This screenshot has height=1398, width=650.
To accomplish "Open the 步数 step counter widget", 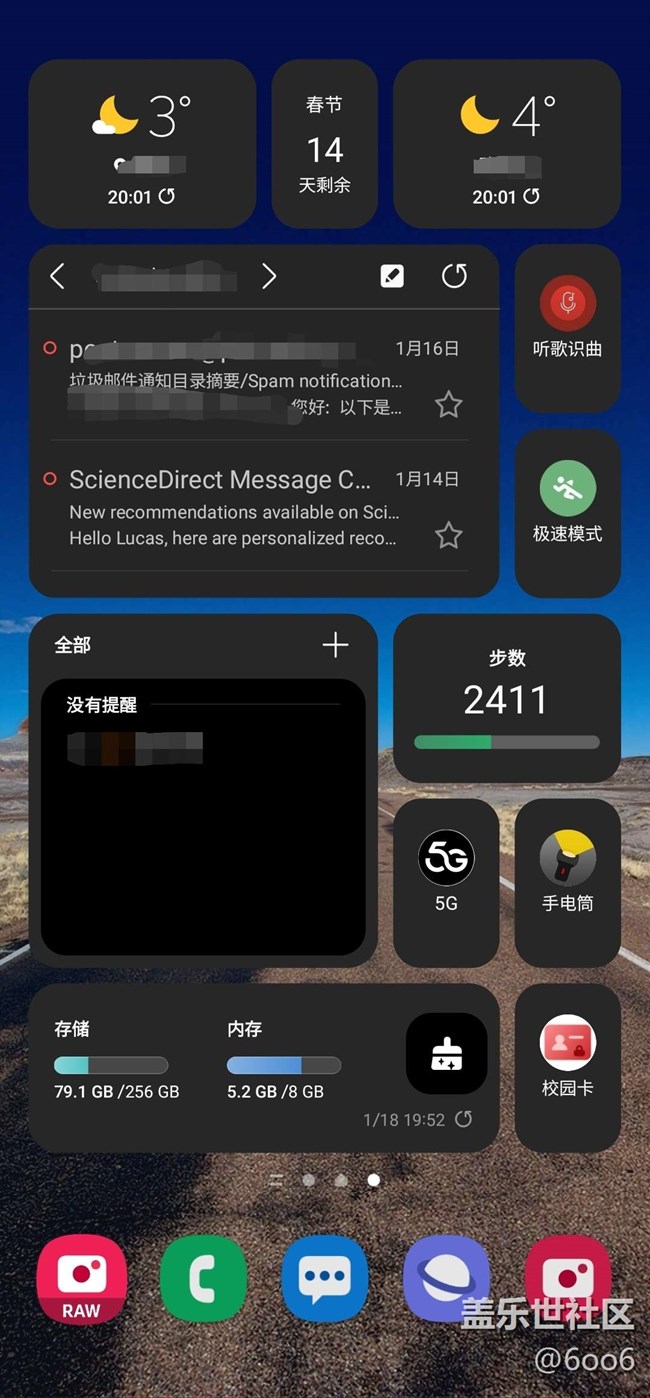I will (506, 697).
